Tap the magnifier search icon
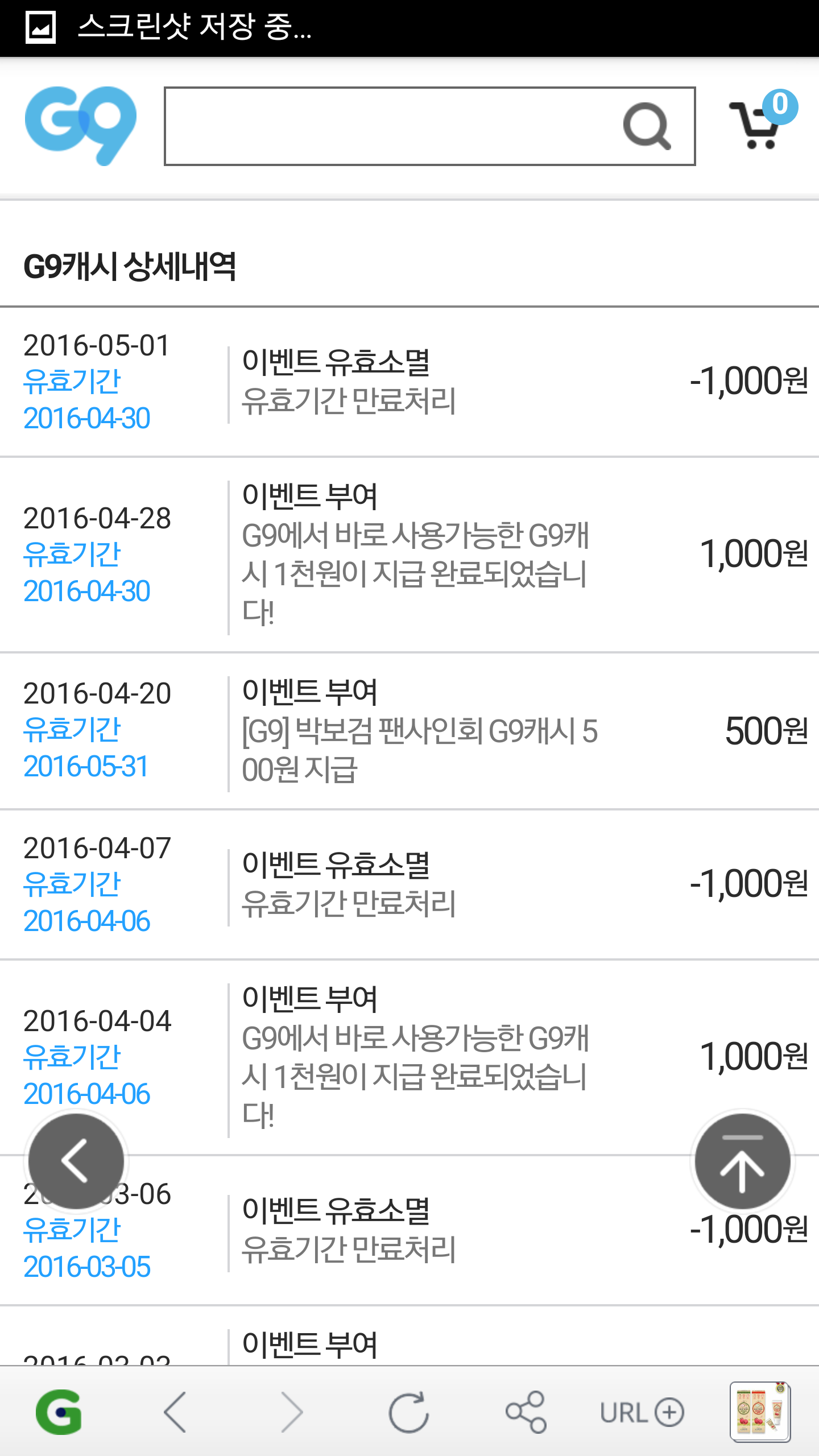 point(647,126)
